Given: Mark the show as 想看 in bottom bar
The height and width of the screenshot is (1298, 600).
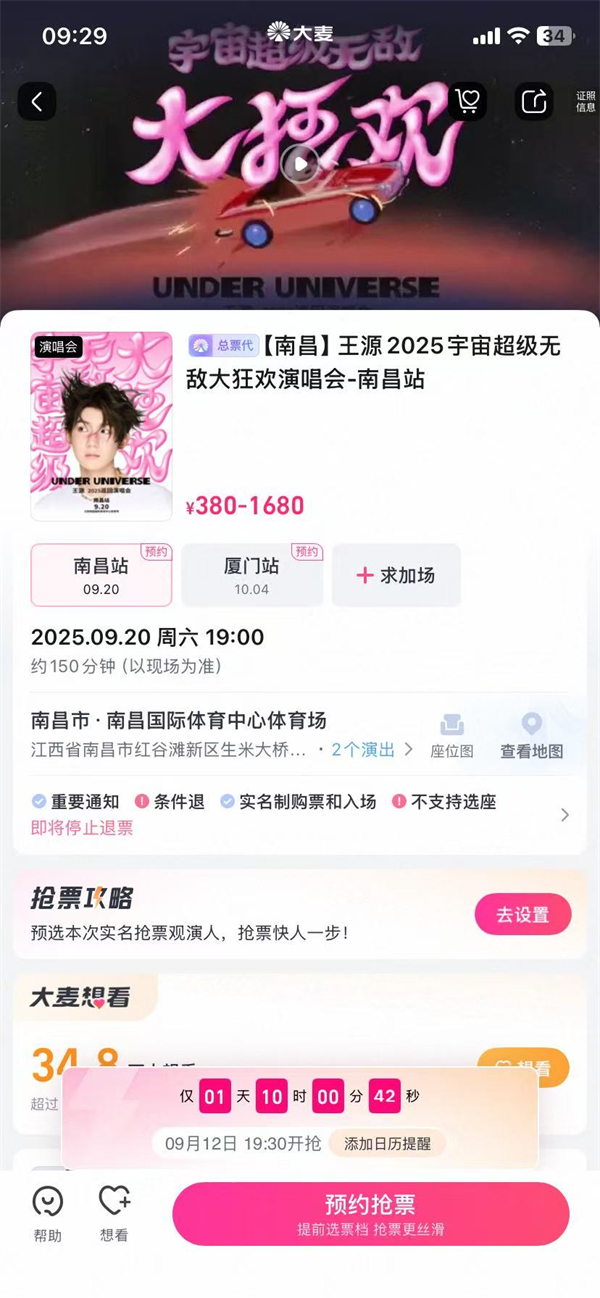Looking at the screenshot, I should 114,1214.
